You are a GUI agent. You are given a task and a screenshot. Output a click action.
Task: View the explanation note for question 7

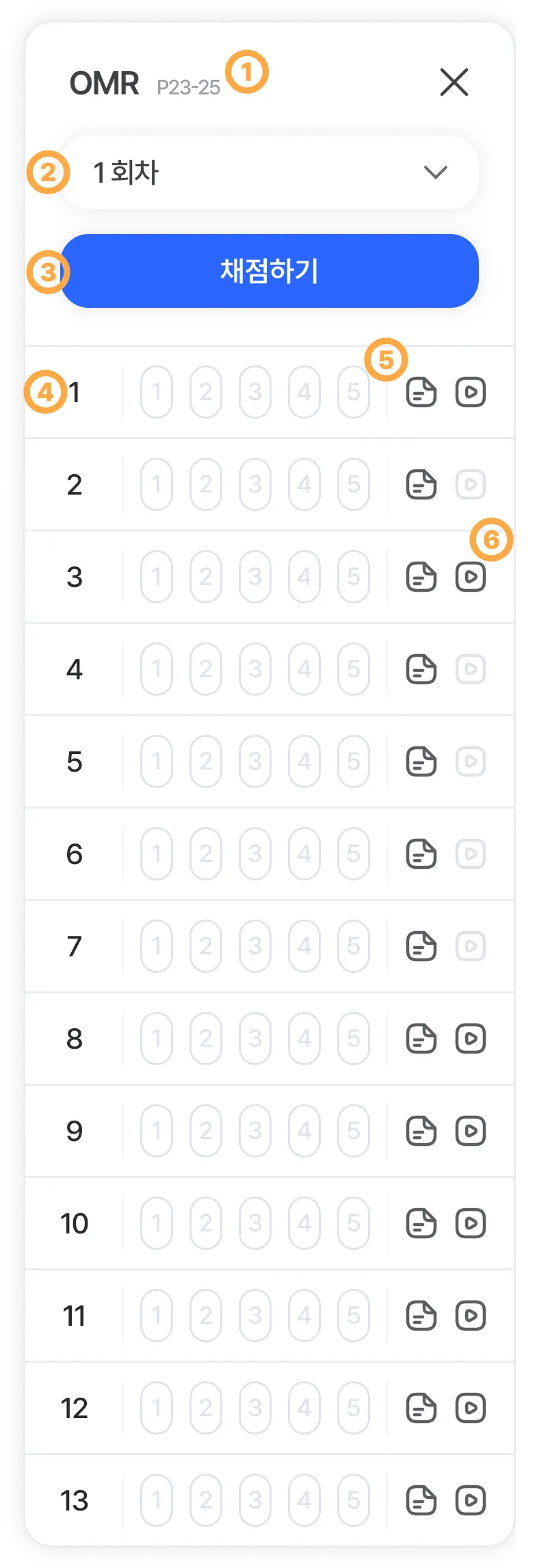click(421, 946)
